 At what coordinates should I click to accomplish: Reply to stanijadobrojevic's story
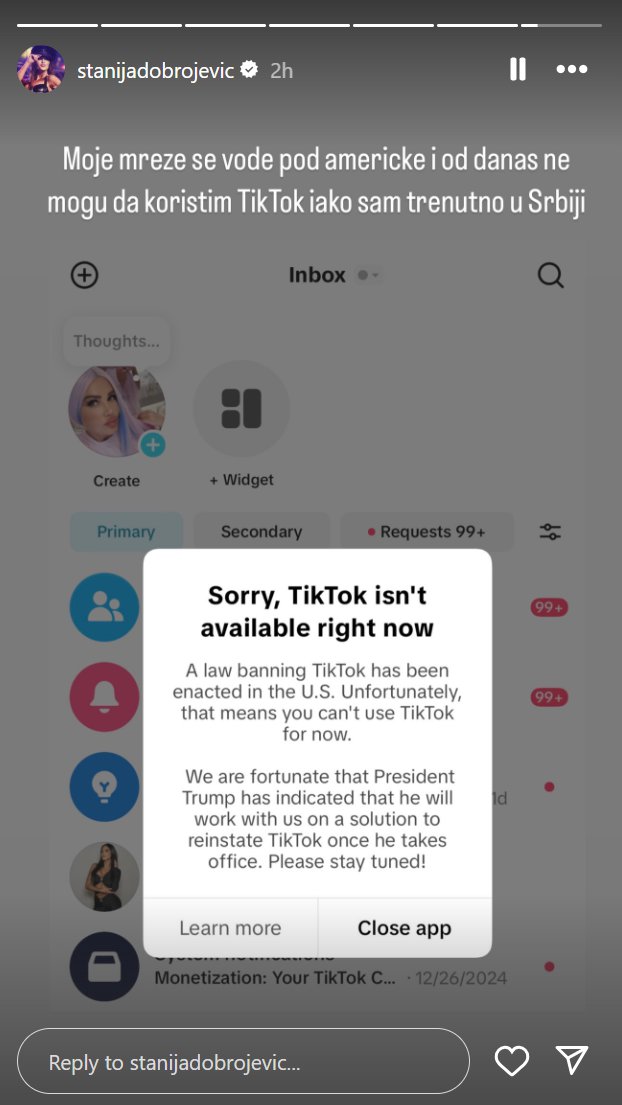tap(243, 1061)
